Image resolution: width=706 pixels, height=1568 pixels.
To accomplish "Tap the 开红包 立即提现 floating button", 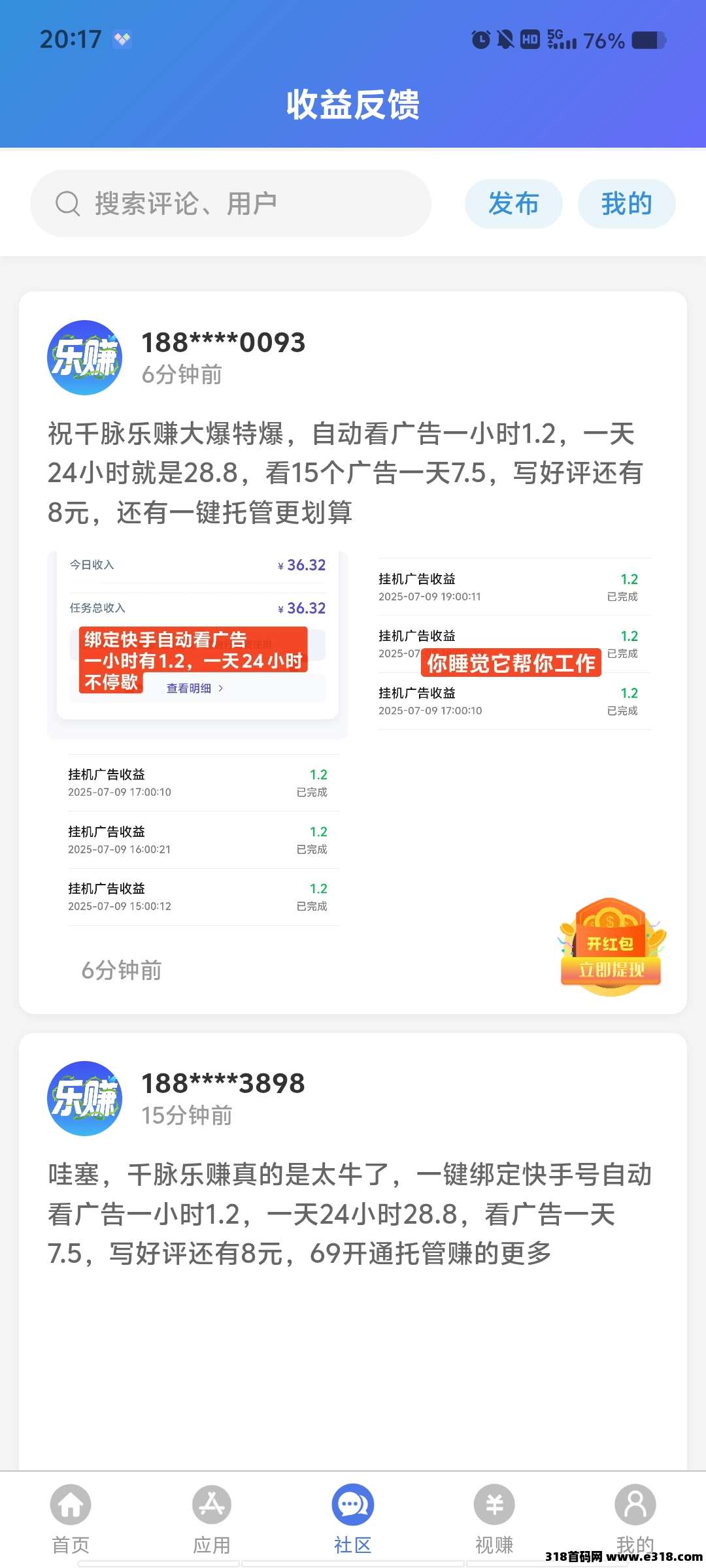I will click(x=611, y=947).
